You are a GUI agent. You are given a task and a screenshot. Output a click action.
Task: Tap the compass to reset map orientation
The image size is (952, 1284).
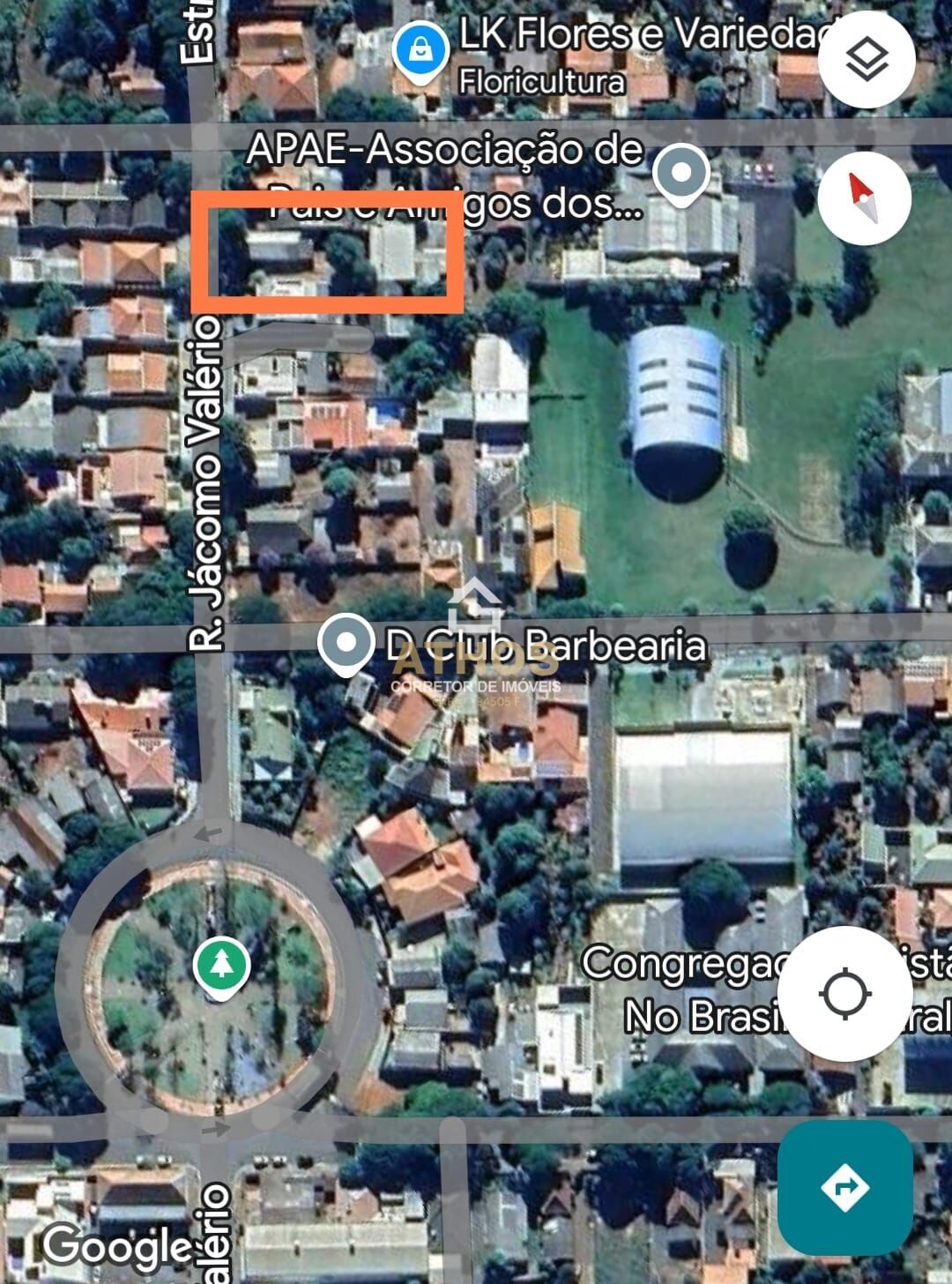(864, 198)
